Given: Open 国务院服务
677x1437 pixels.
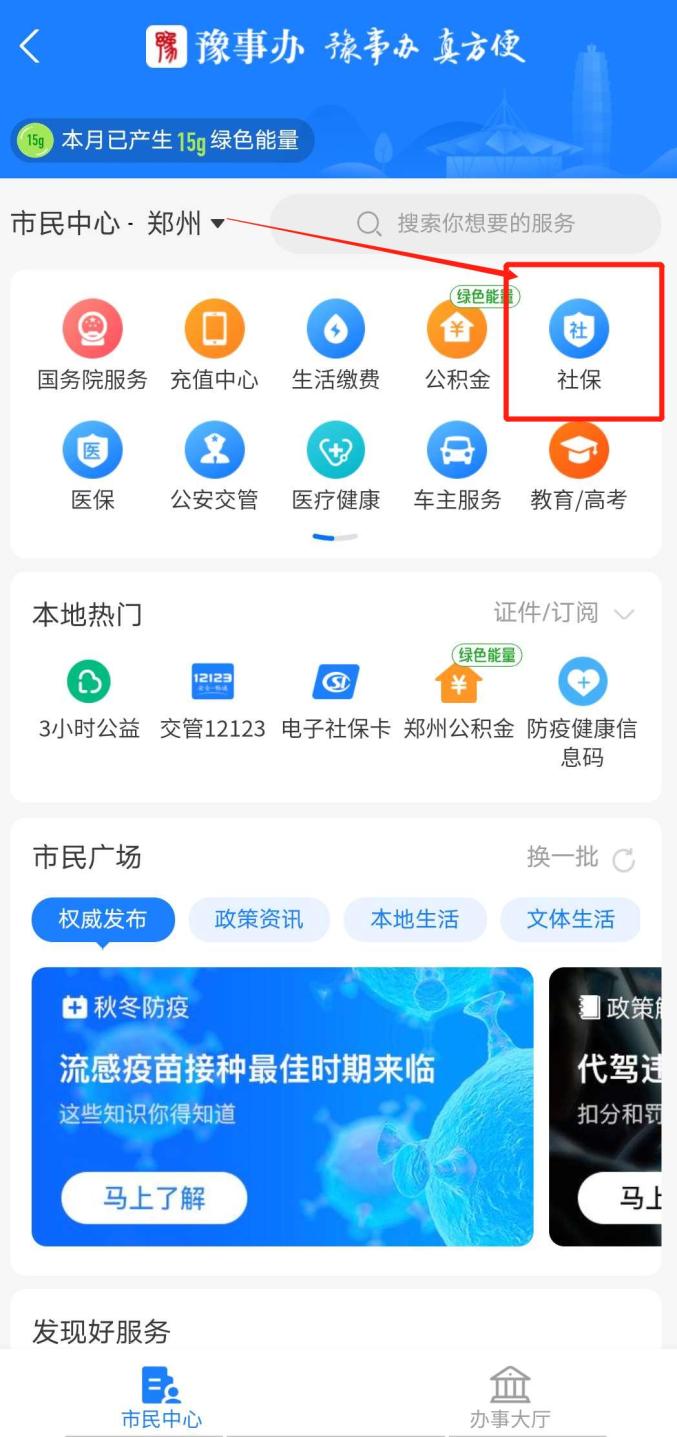Looking at the screenshot, I should (92, 347).
